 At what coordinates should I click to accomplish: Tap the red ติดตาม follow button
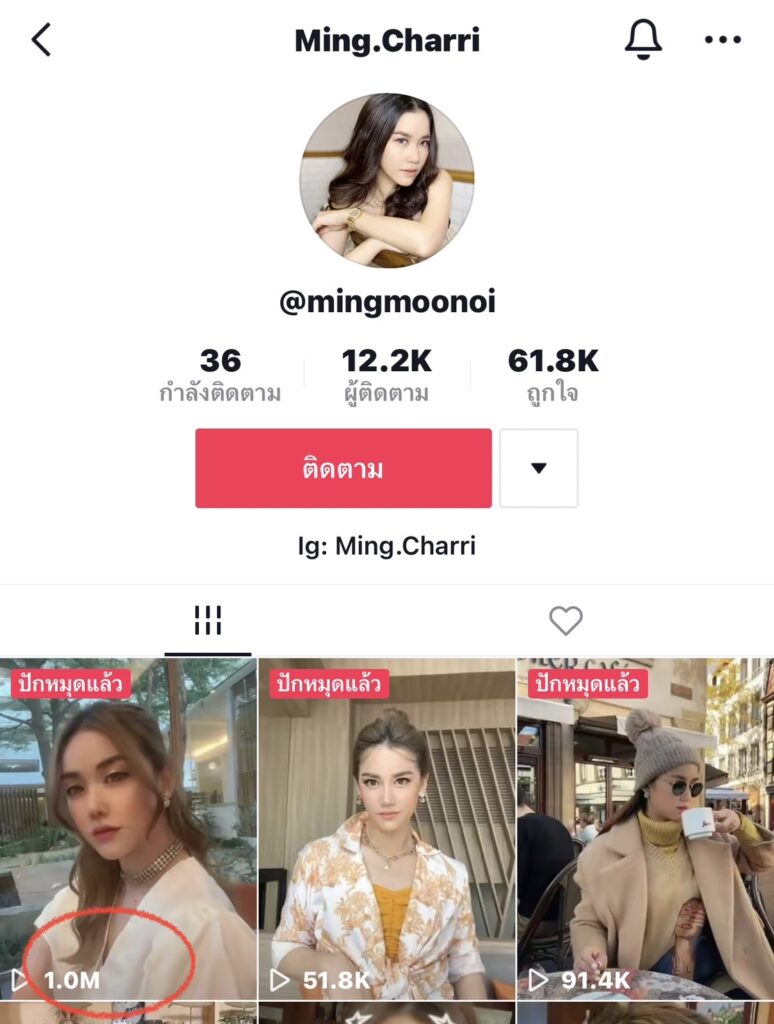click(343, 468)
